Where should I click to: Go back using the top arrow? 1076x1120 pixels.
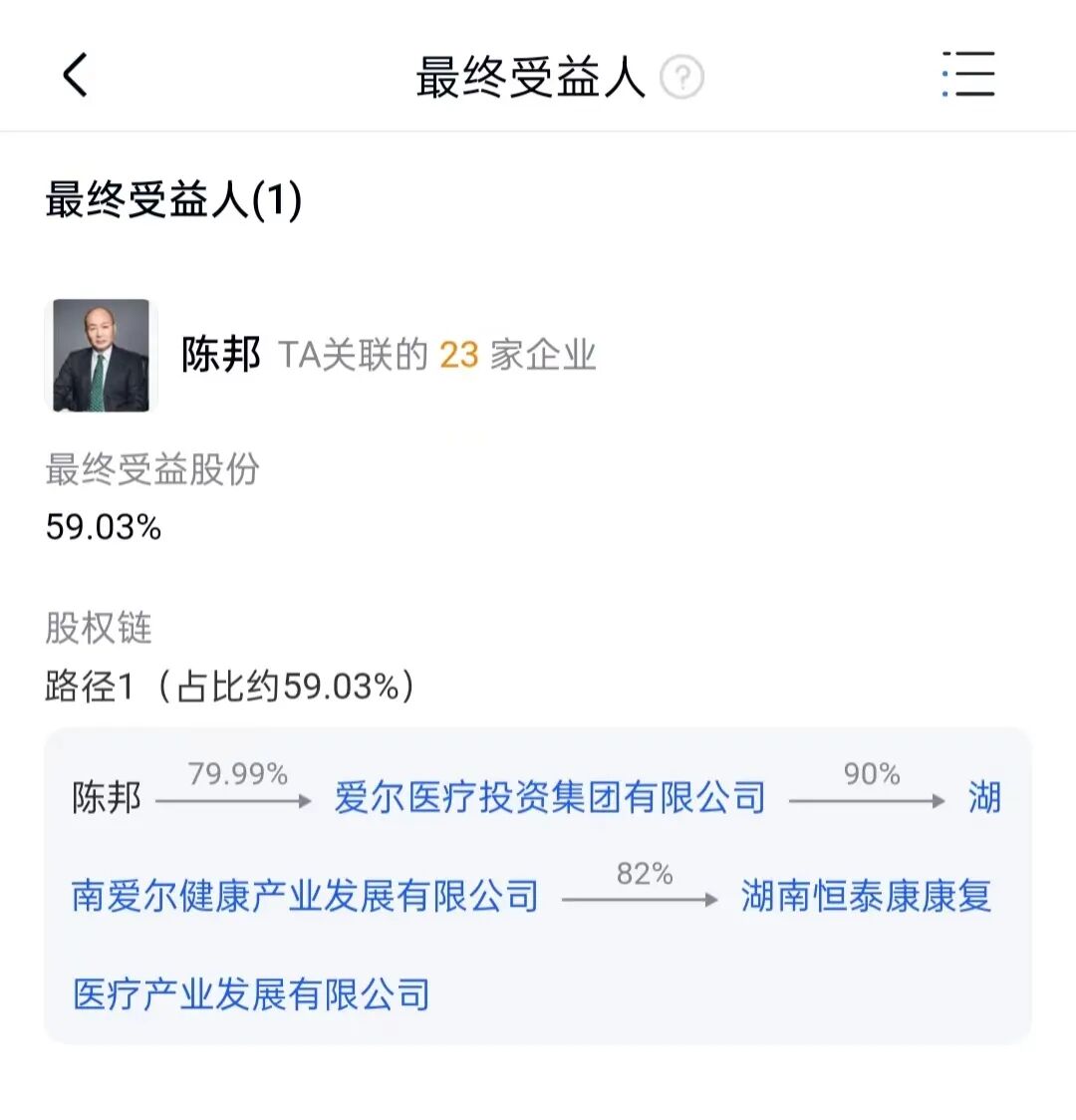(76, 75)
